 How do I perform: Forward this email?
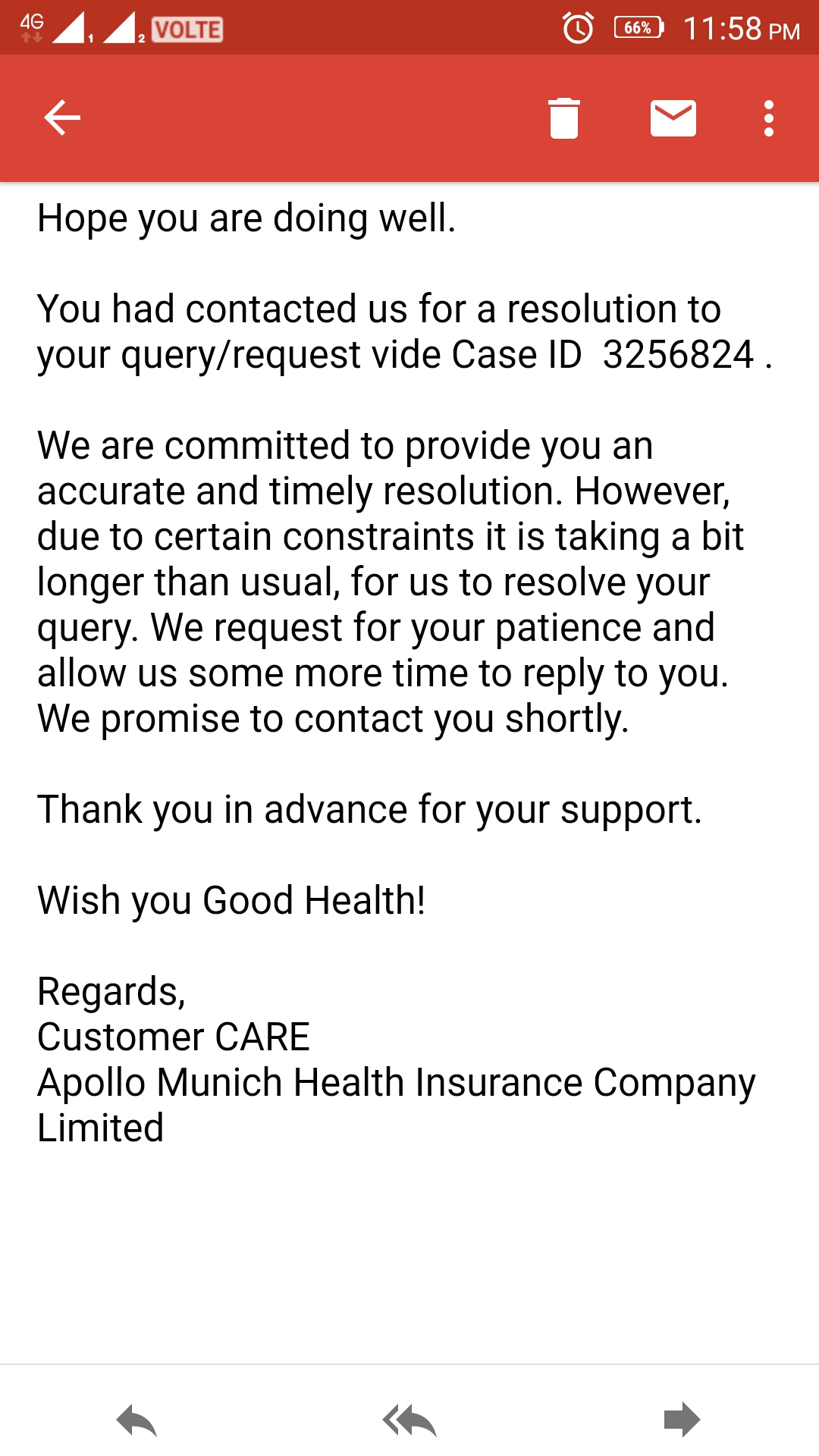pyautogui.click(x=681, y=1420)
